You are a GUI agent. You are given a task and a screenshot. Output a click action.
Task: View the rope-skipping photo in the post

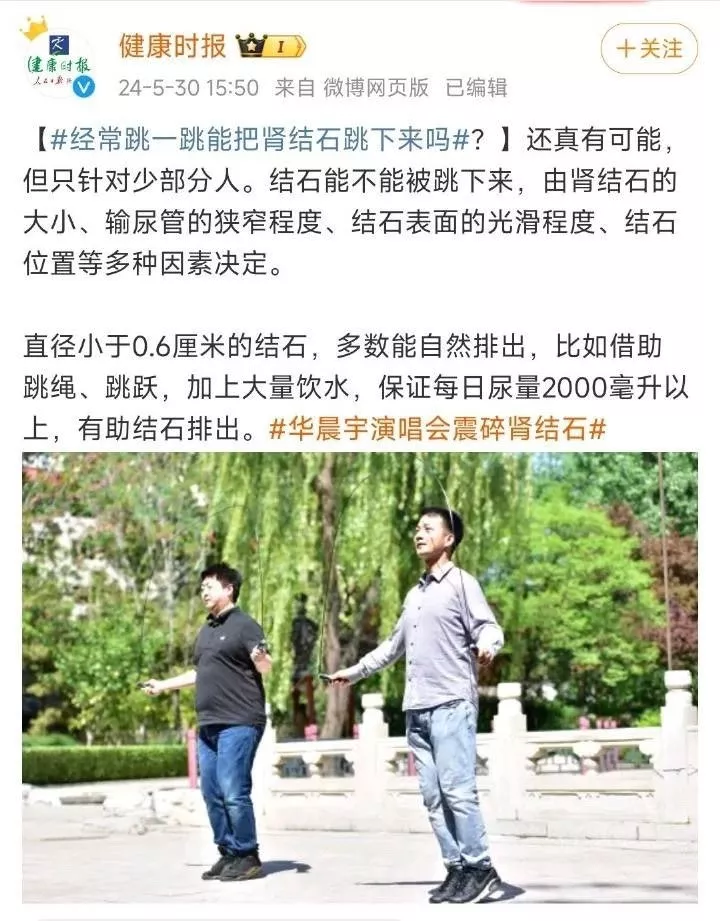point(360,678)
